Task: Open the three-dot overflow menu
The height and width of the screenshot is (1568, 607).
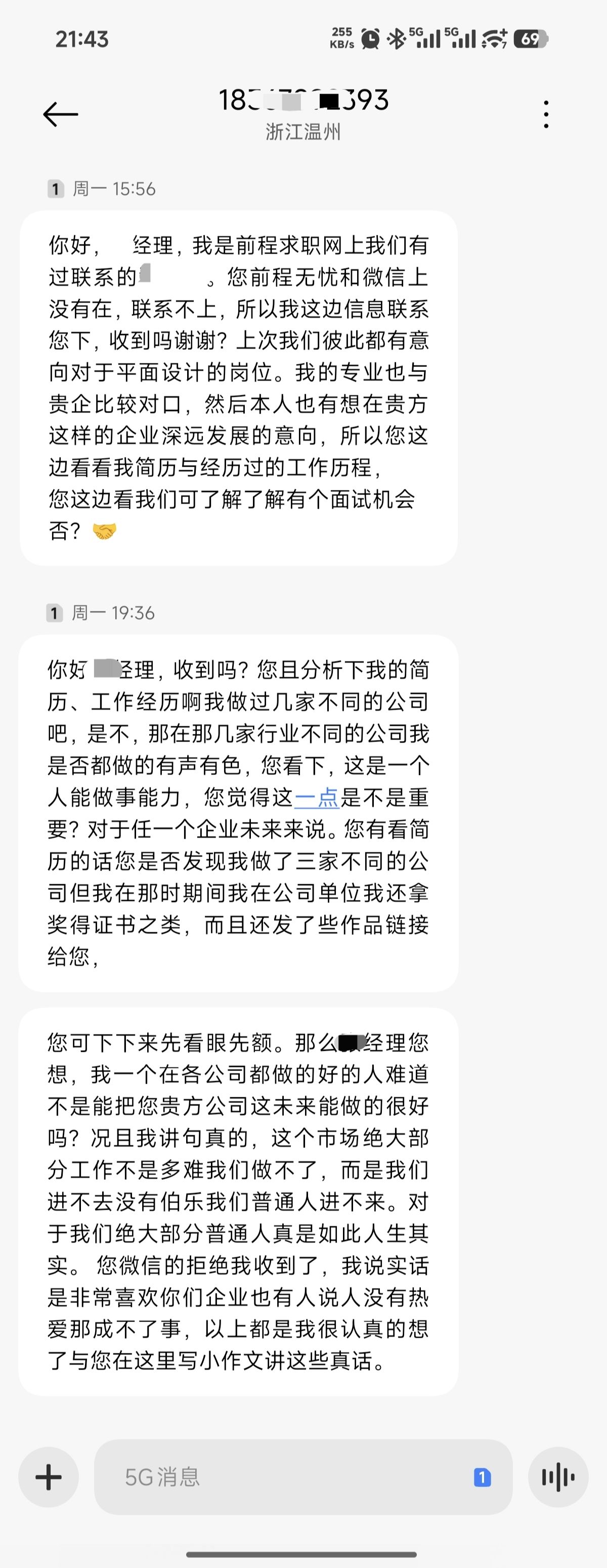Action: point(546,114)
